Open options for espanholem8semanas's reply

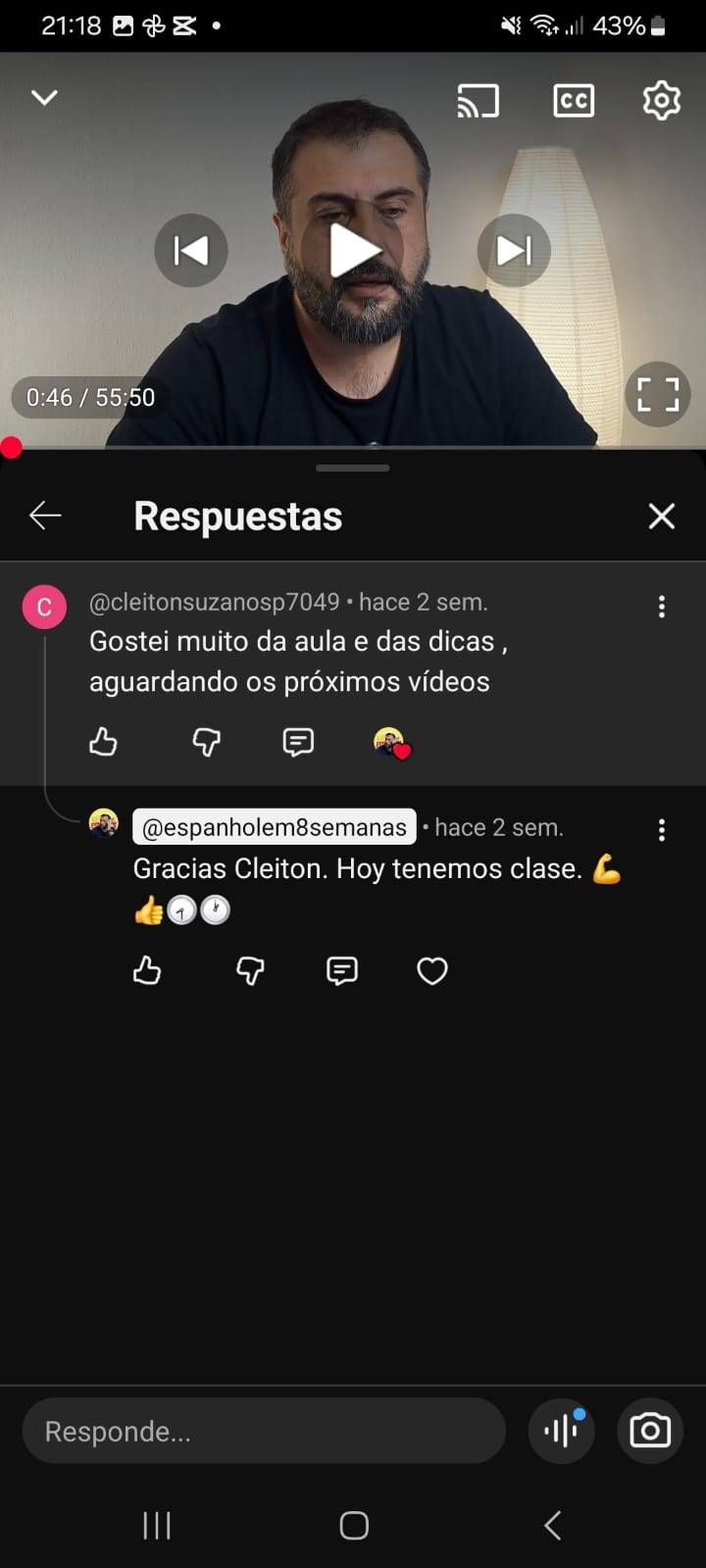tap(662, 830)
